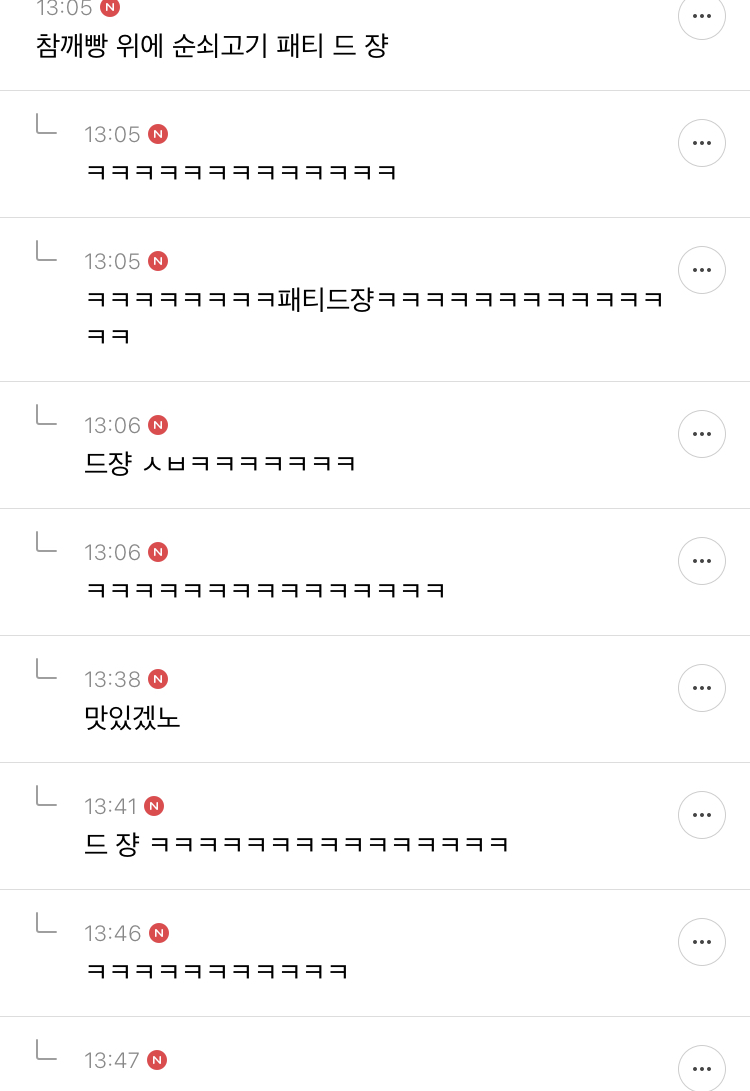750x1091 pixels.
Task: Open more options for the 패티드쟝 reply
Action: click(x=702, y=270)
